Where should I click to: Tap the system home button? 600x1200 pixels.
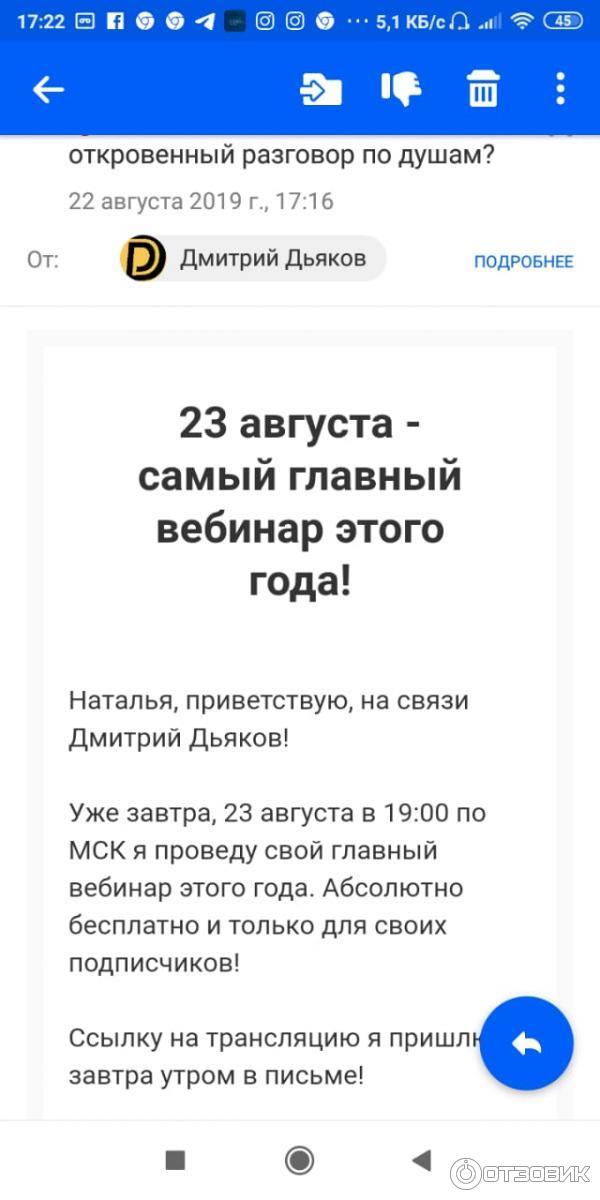tap(299, 1160)
